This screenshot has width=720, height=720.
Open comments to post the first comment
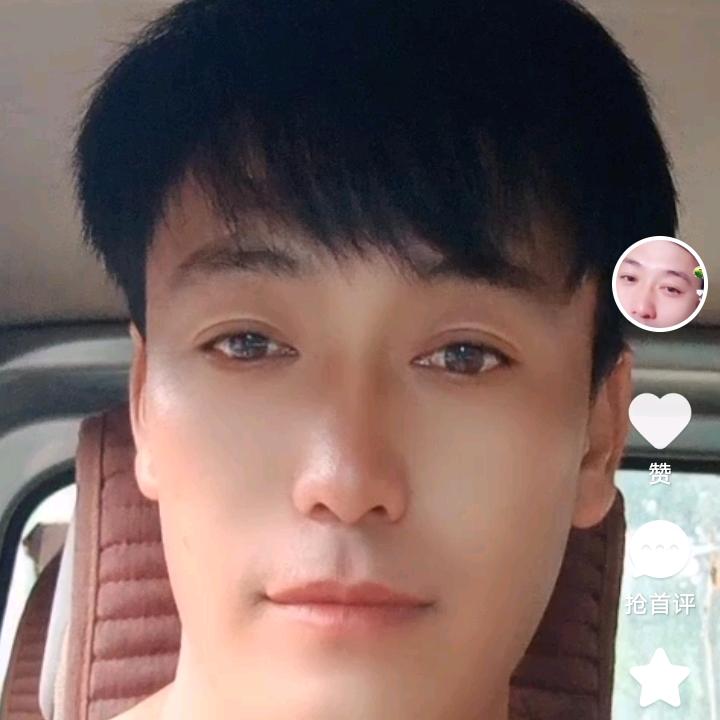coord(660,550)
